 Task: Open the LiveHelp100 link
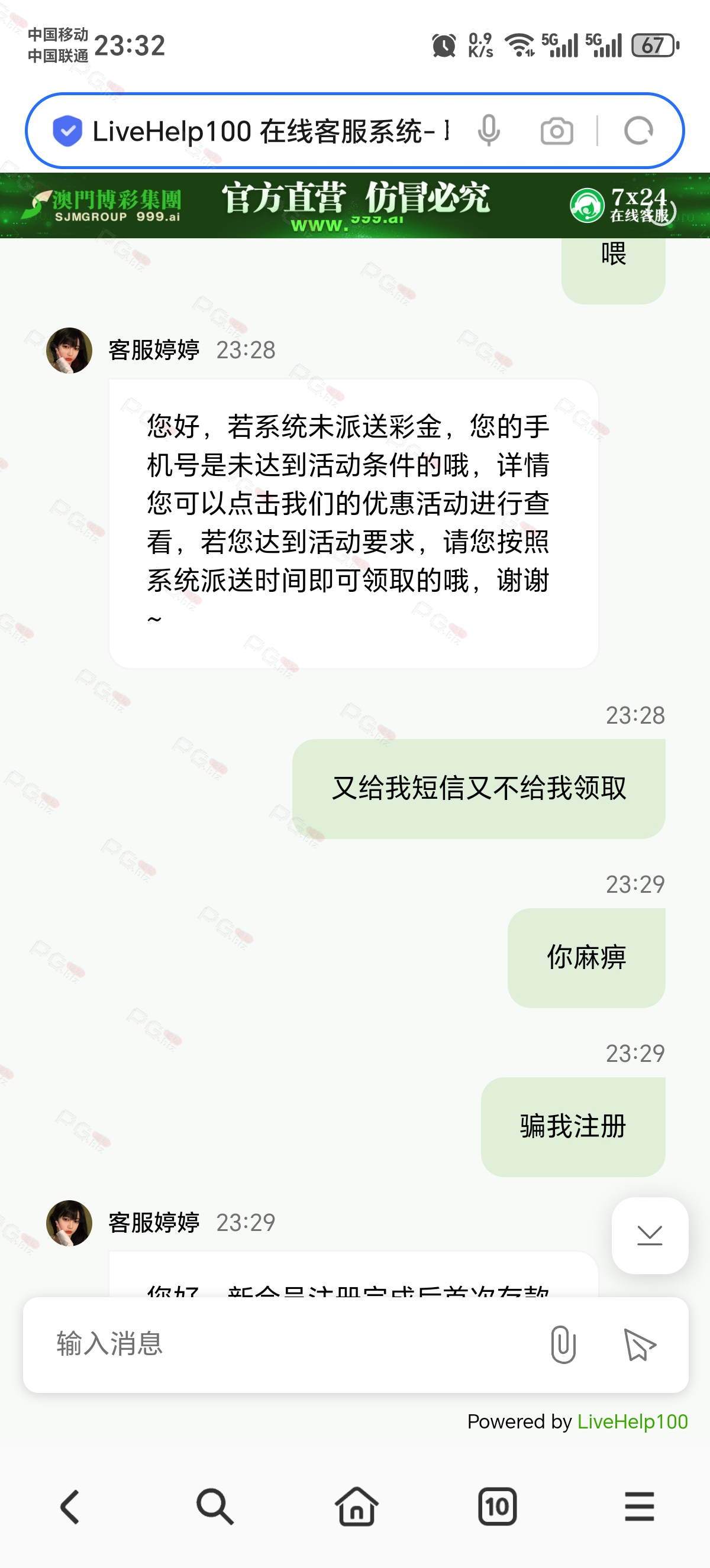(632, 1421)
